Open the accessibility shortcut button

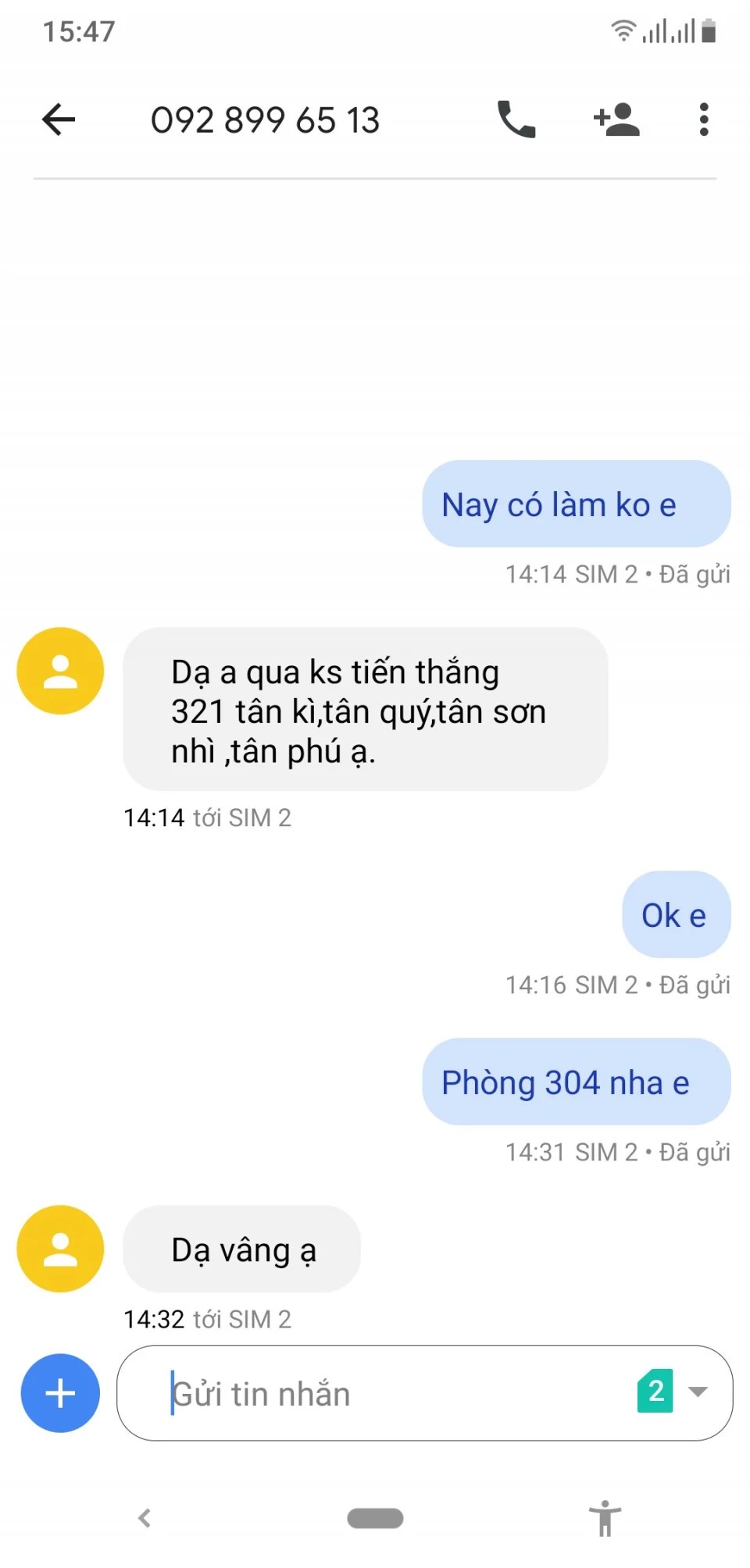pyautogui.click(x=605, y=1518)
